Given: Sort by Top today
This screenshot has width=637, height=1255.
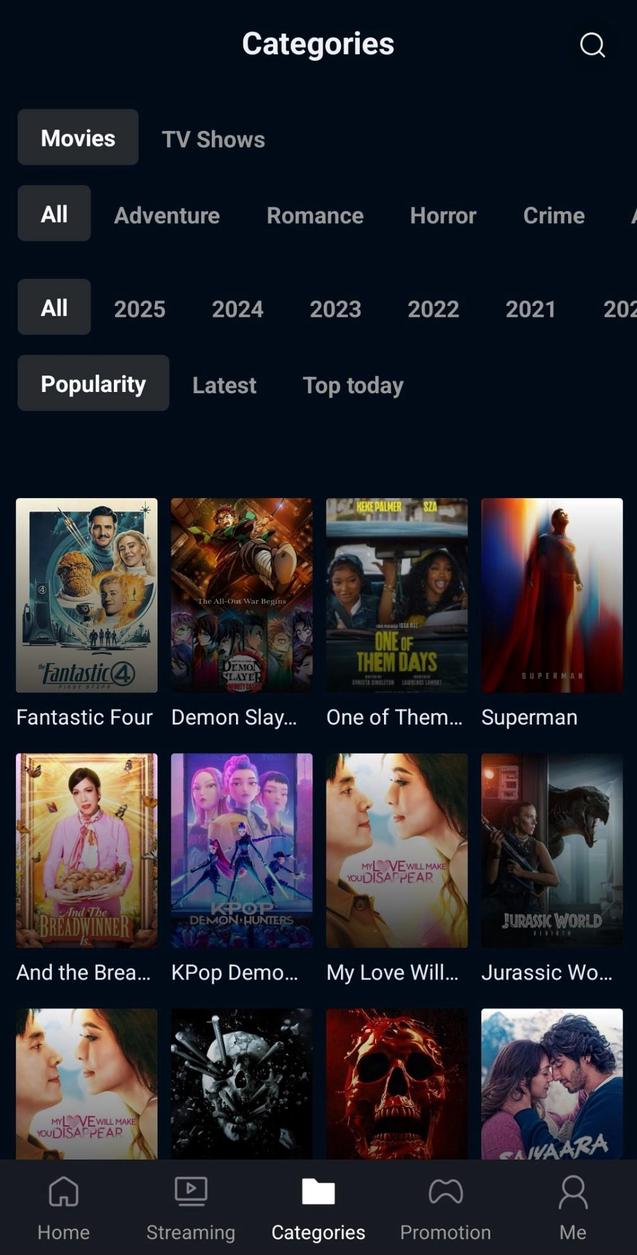Looking at the screenshot, I should pyautogui.click(x=353, y=385).
